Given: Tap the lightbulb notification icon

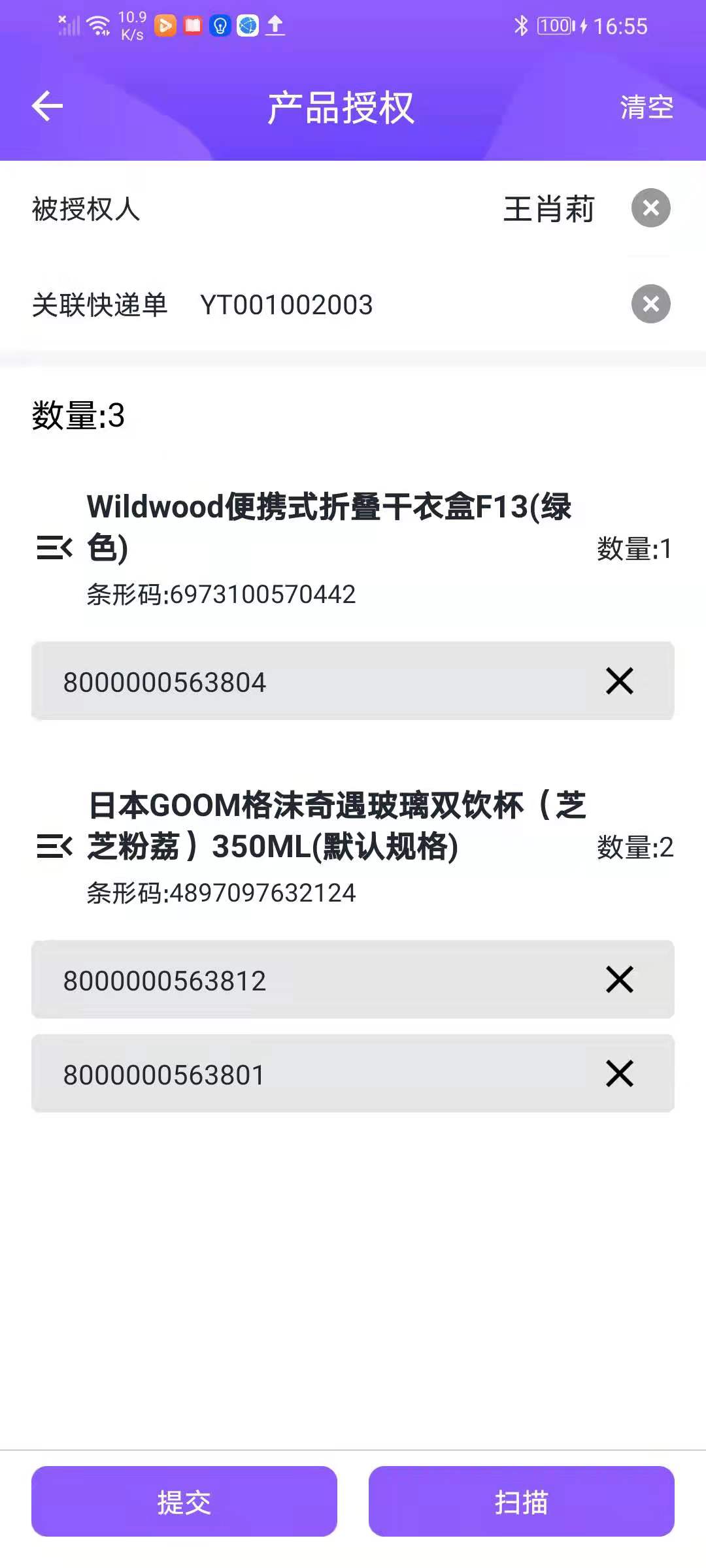Looking at the screenshot, I should coord(220,26).
